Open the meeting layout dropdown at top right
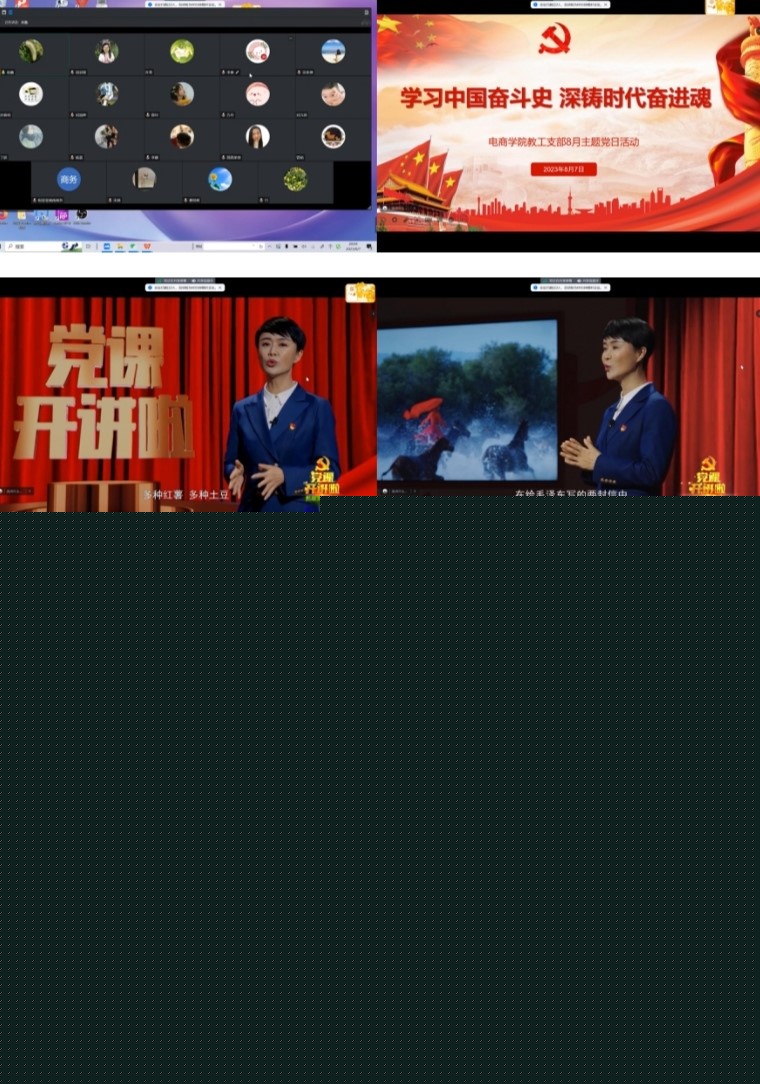 365,12
